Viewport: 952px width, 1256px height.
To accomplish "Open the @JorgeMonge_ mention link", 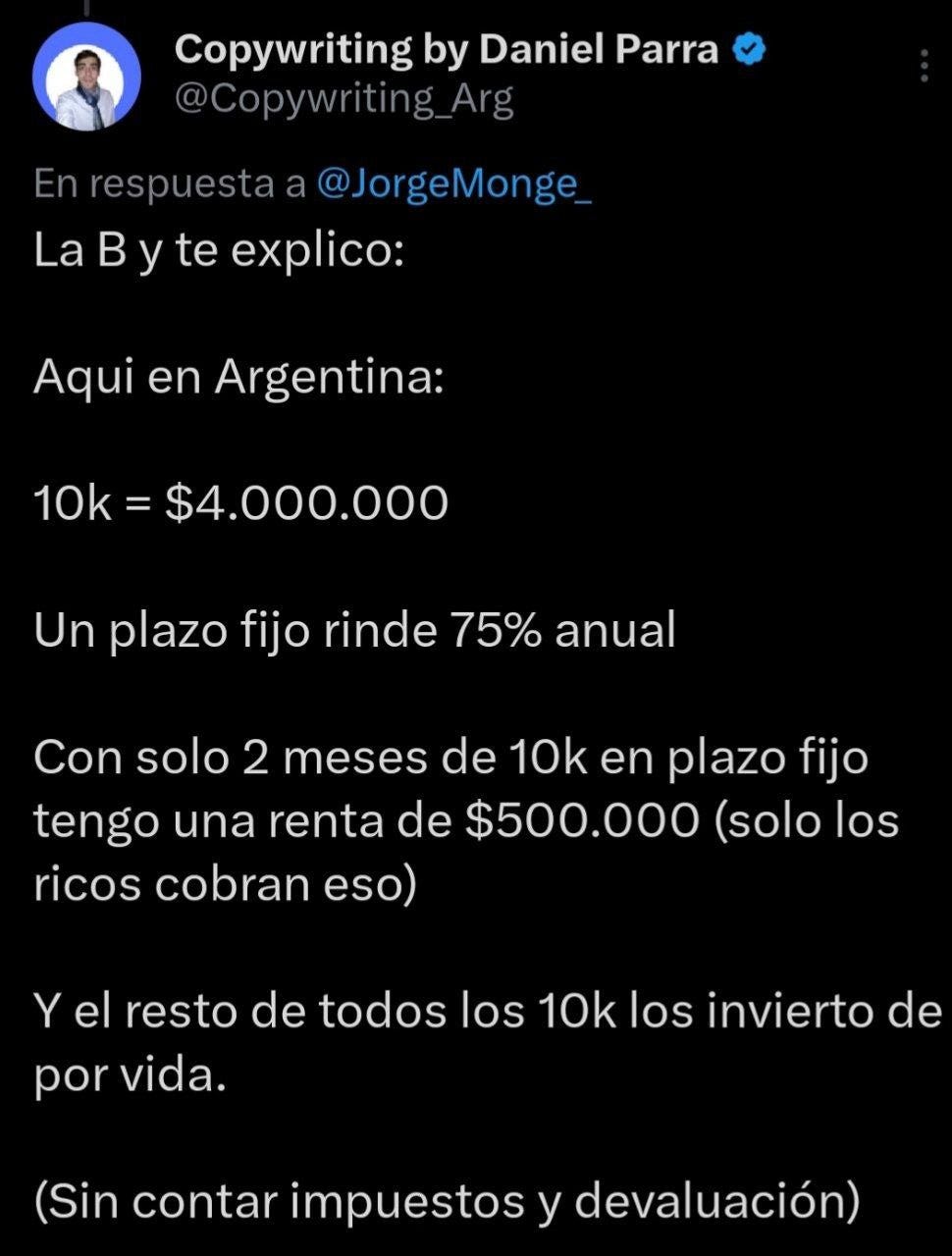I will [454, 183].
